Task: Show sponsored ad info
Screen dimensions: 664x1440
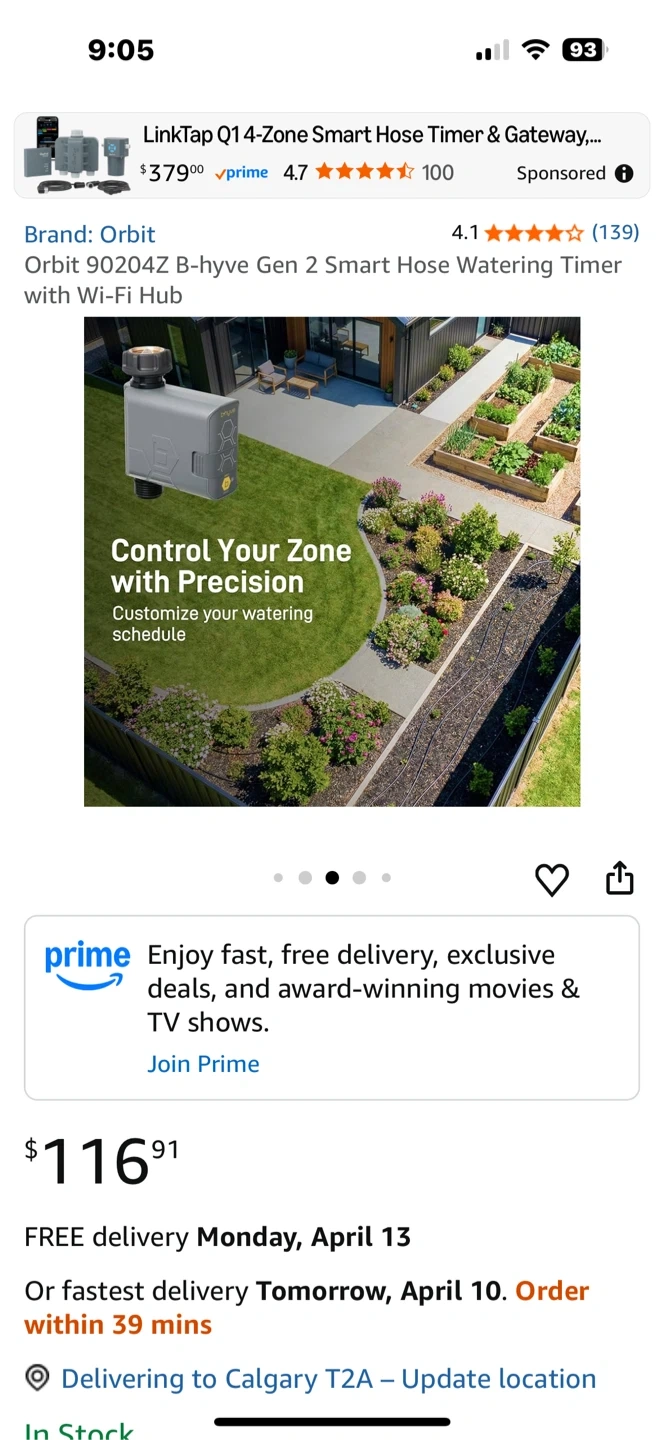Action: click(x=624, y=173)
